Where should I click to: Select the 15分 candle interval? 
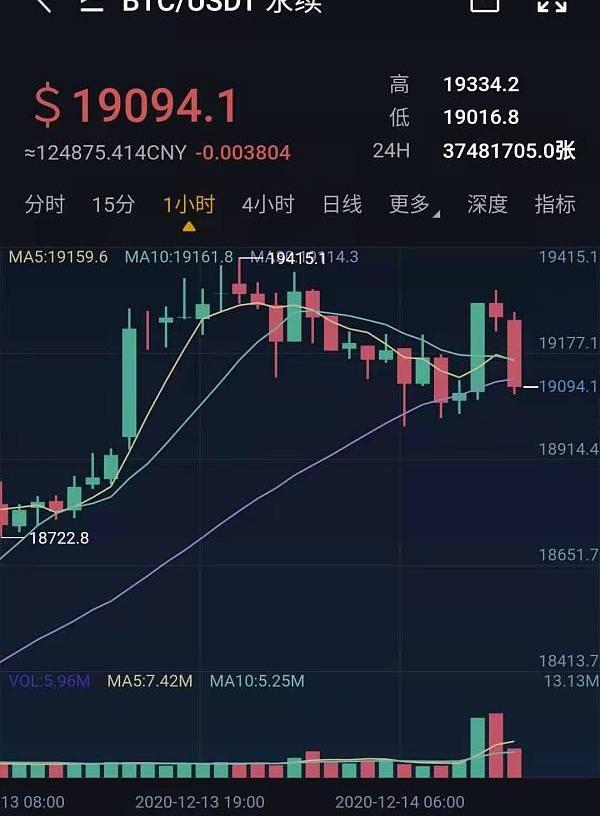click(x=113, y=205)
